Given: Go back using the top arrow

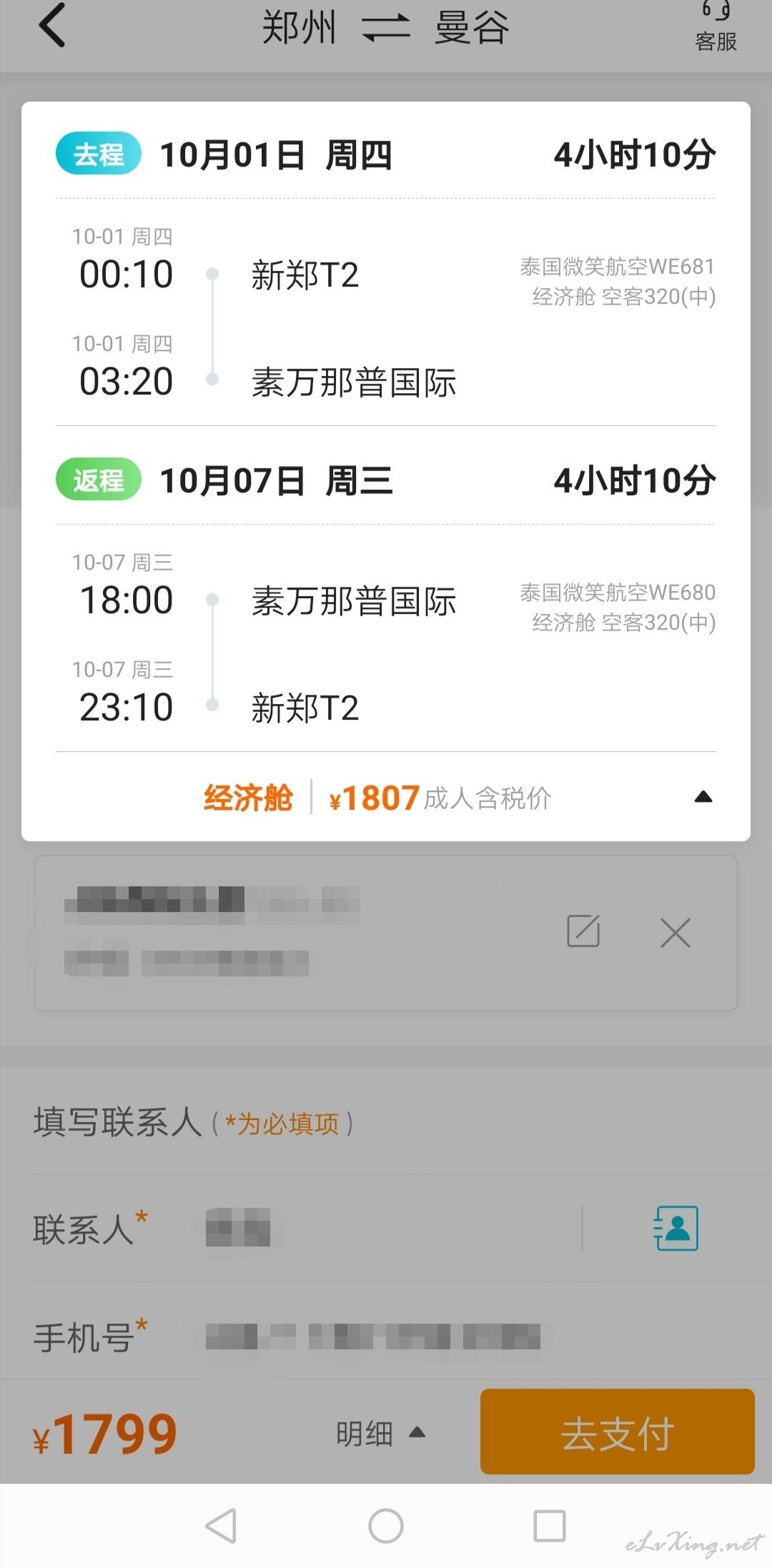Looking at the screenshot, I should point(52,26).
